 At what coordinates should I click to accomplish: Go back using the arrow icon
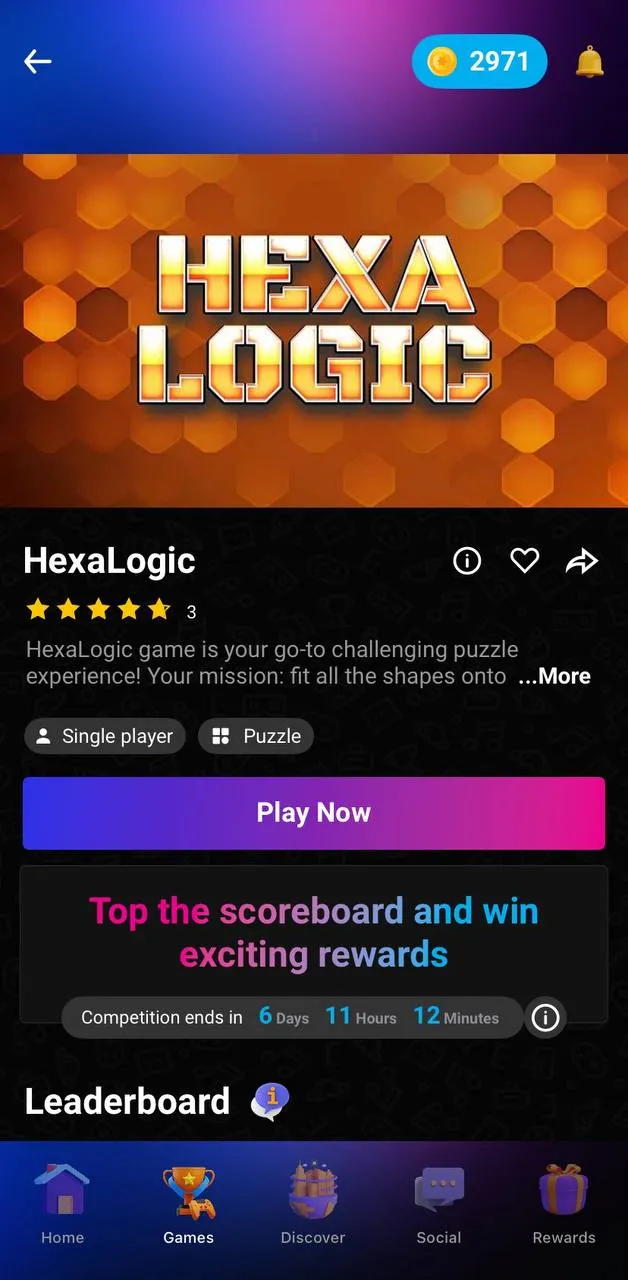coord(38,62)
